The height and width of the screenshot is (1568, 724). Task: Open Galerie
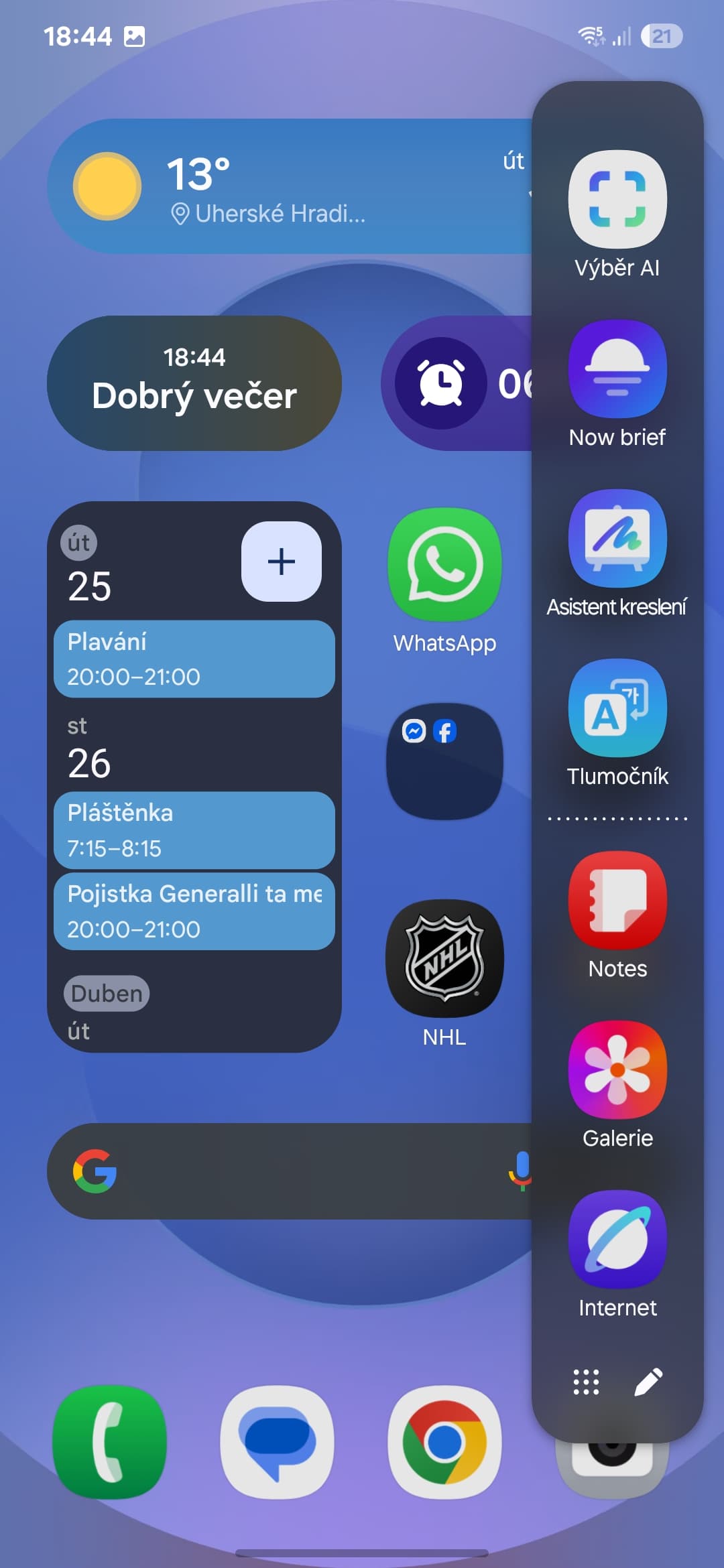coord(617,1070)
